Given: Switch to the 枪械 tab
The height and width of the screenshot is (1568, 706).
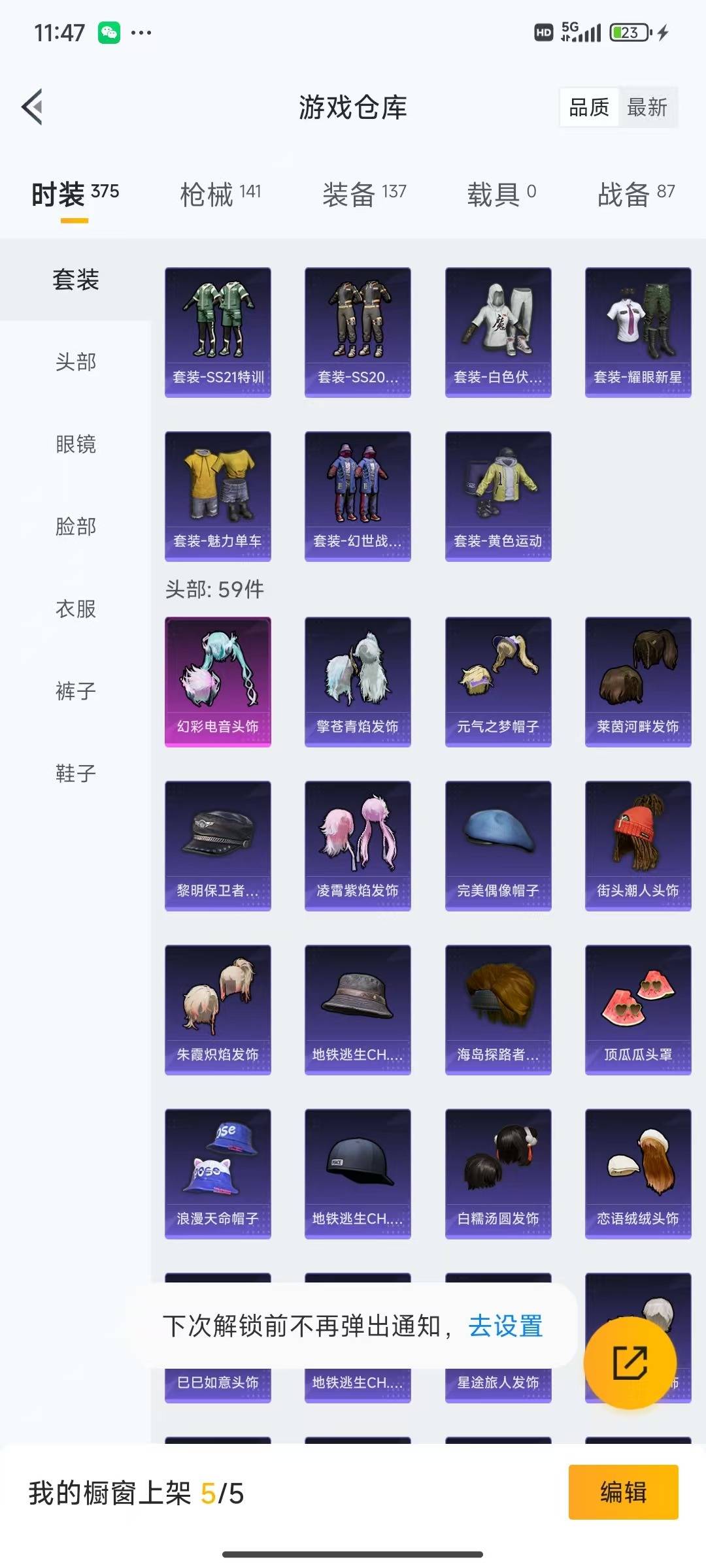Looking at the screenshot, I should click(220, 194).
